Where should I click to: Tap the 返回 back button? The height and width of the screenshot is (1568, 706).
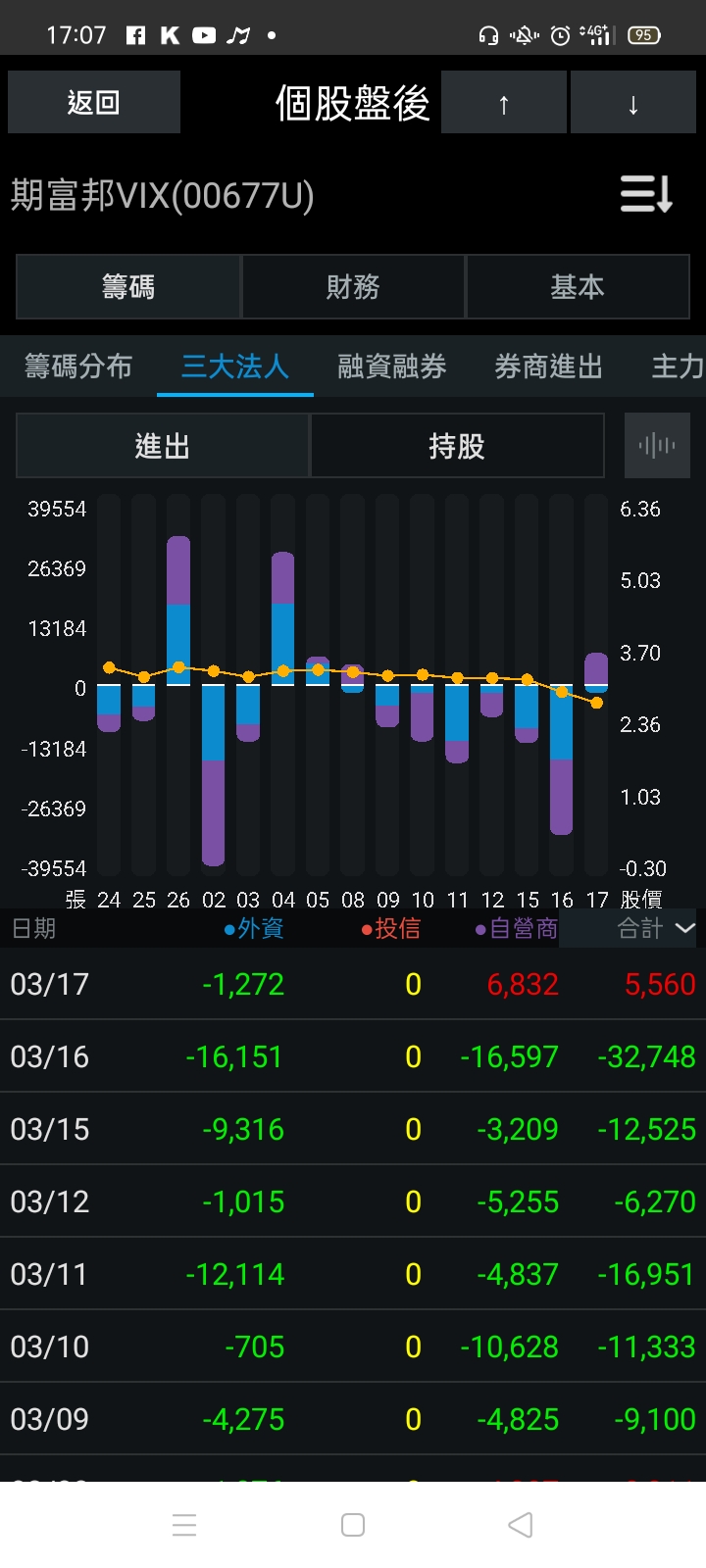(94, 102)
